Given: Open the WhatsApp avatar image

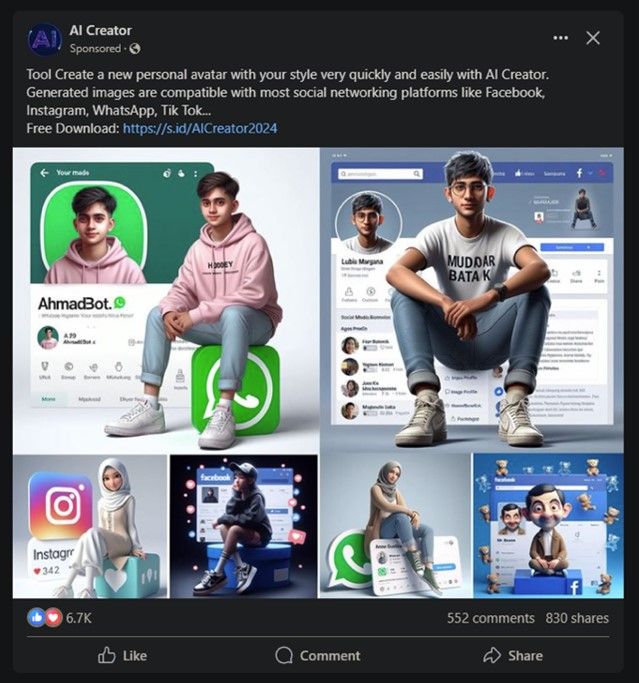Looking at the screenshot, I should point(164,300).
